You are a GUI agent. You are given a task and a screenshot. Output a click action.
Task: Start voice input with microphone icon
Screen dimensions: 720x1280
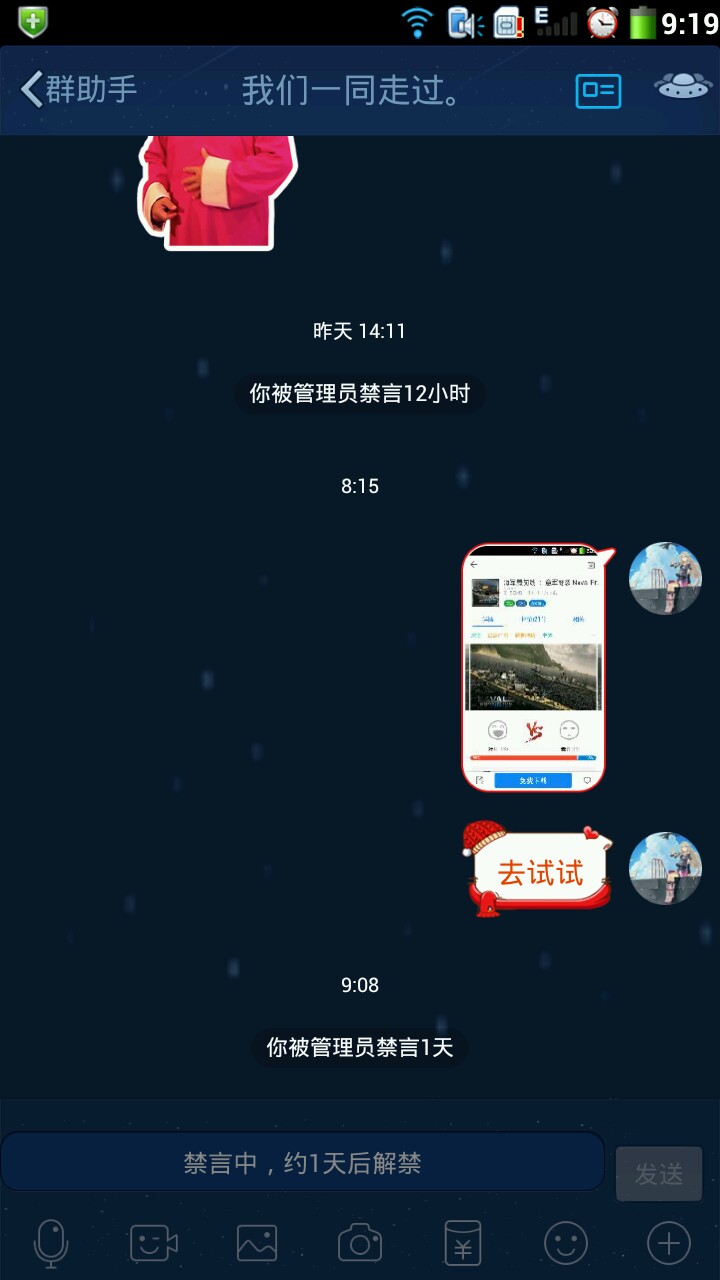point(51,1244)
